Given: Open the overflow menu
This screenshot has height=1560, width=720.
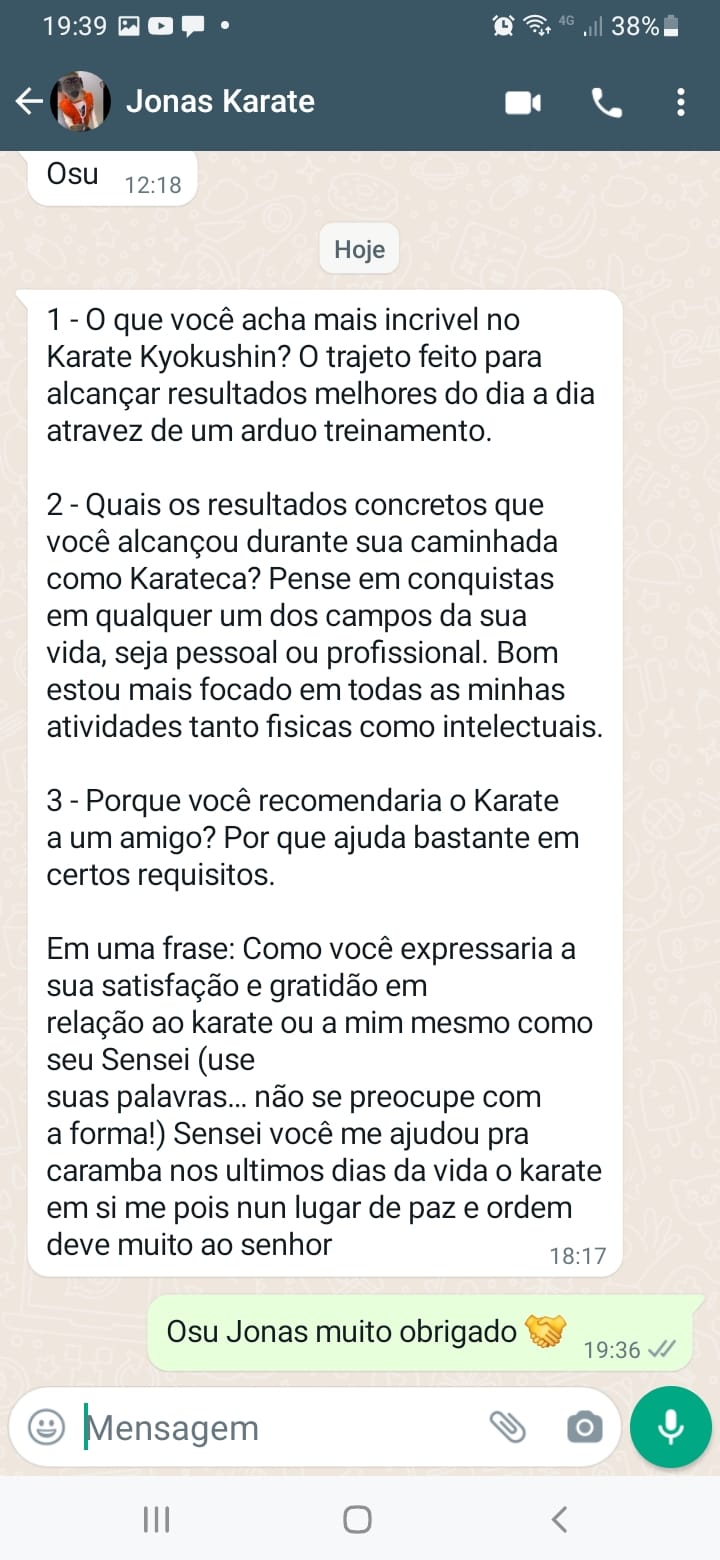Looking at the screenshot, I should pos(681,102).
